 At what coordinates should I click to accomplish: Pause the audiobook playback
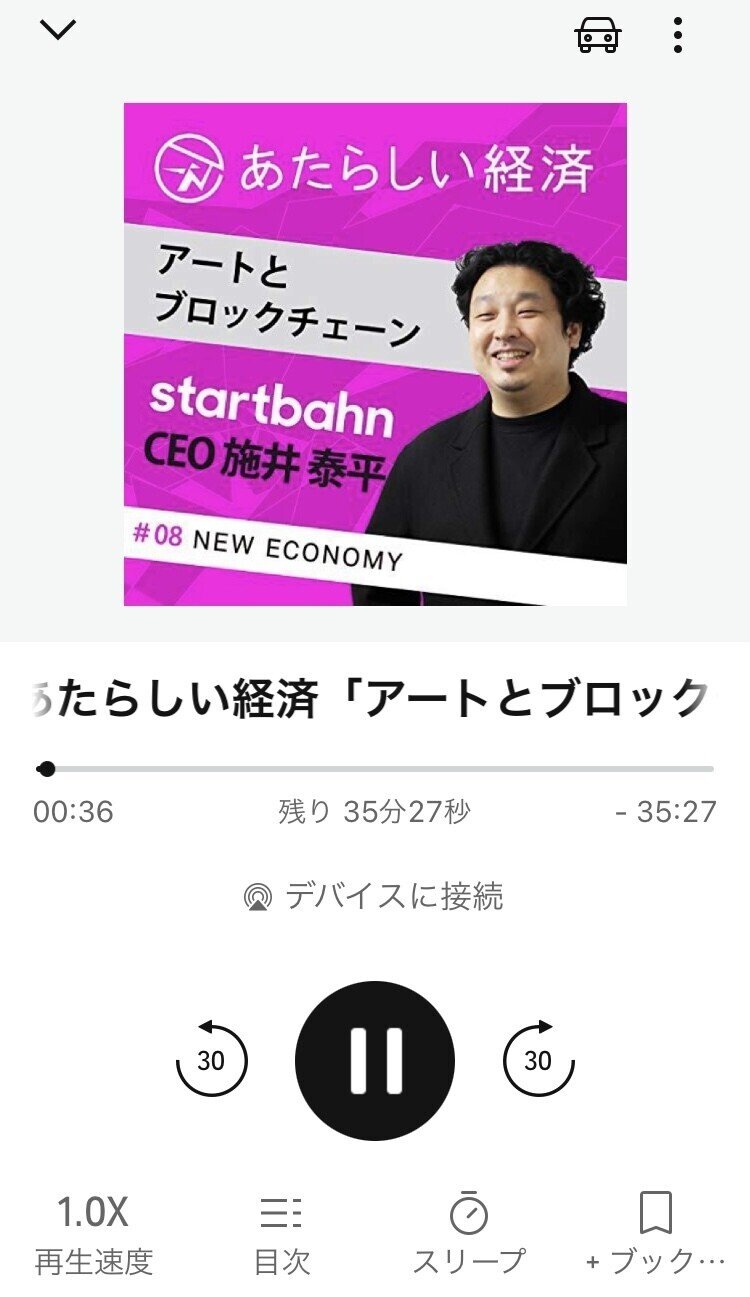375,1060
